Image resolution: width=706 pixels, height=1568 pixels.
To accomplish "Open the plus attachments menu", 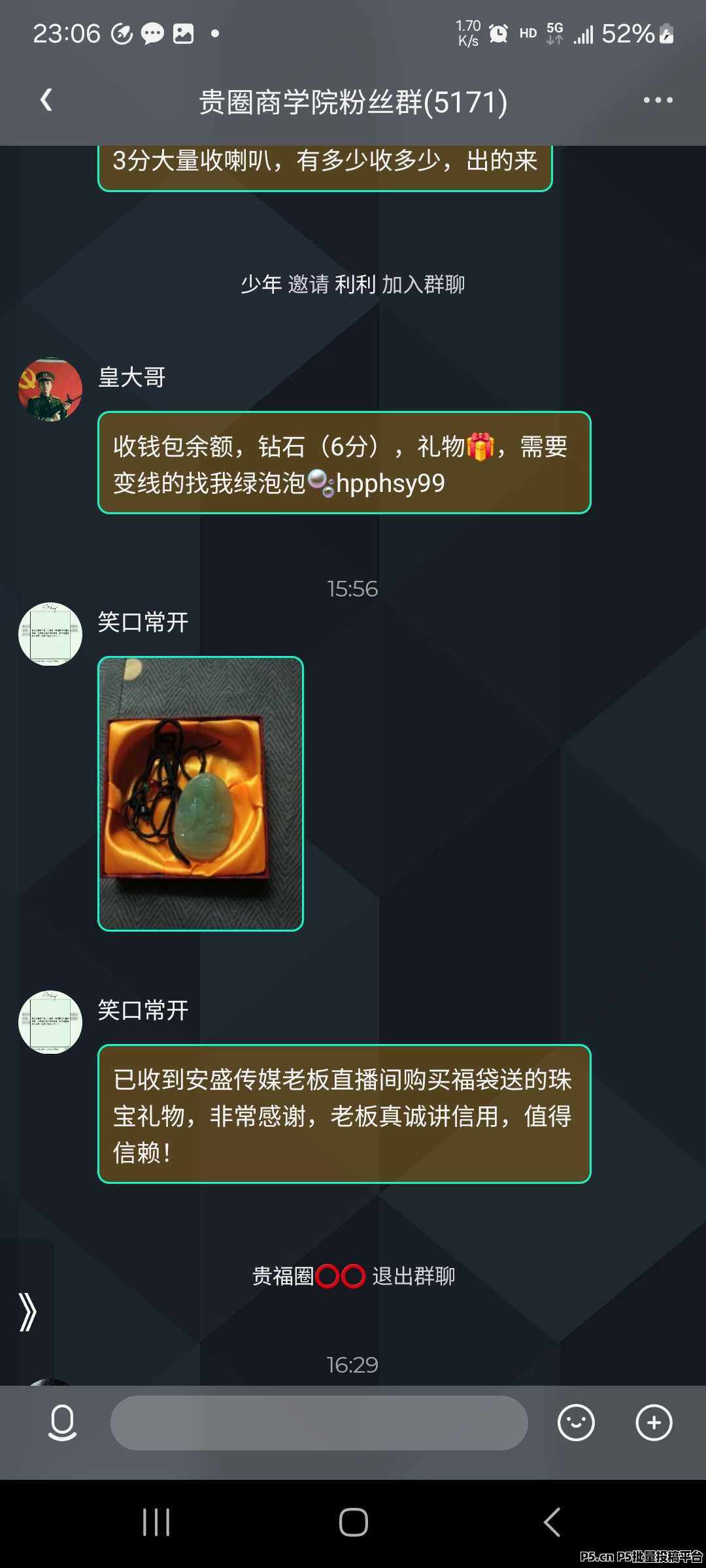I will coord(654,1423).
